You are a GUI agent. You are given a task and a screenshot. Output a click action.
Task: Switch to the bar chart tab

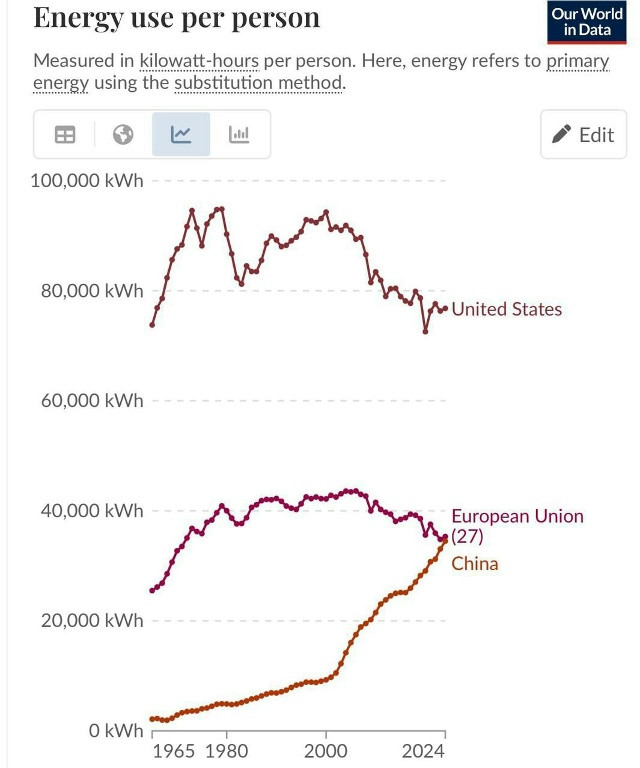click(239, 135)
